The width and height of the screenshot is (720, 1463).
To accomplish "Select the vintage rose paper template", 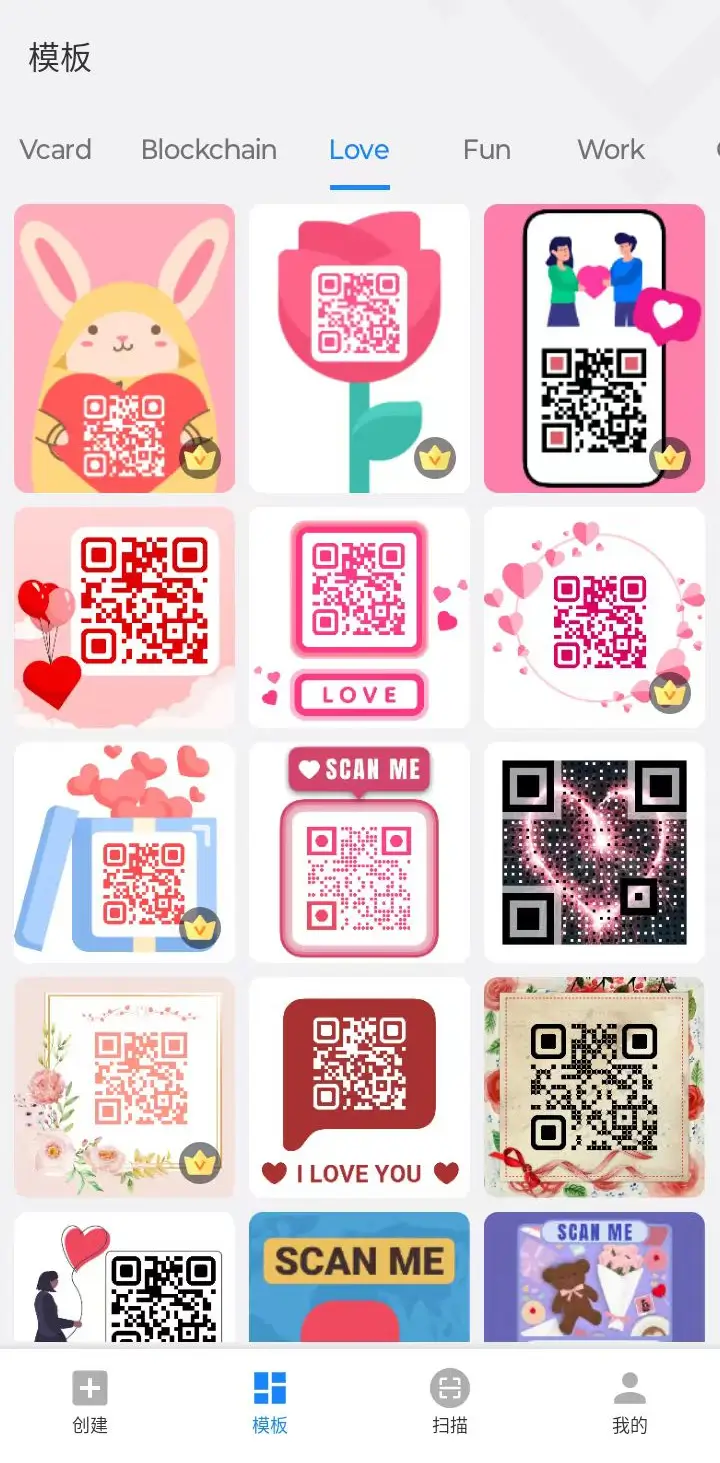I will [594, 1087].
